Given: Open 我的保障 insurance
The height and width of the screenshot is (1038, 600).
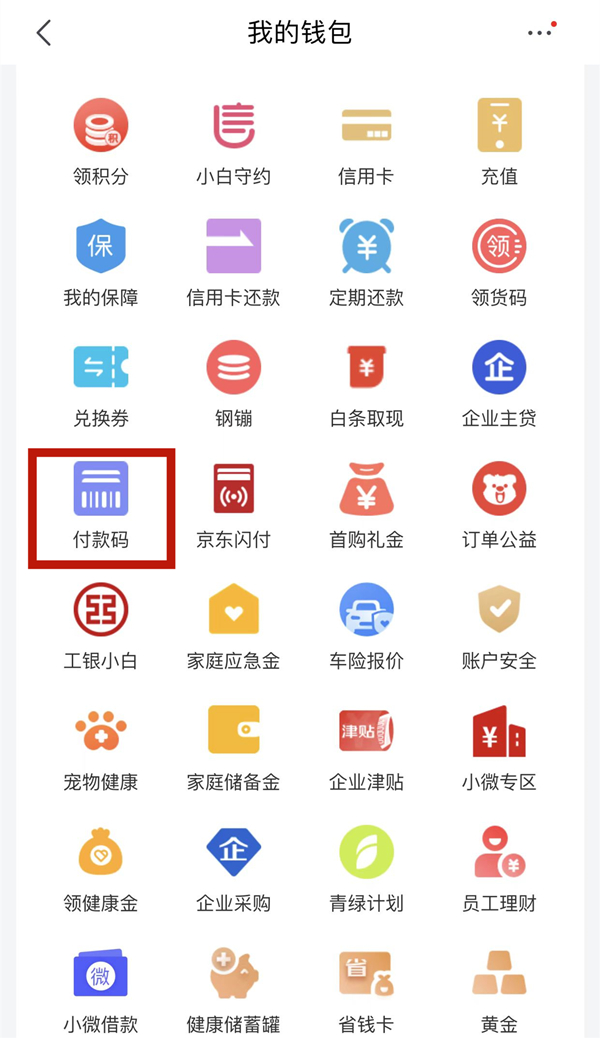Looking at the screenshot, I should (101, 261).
